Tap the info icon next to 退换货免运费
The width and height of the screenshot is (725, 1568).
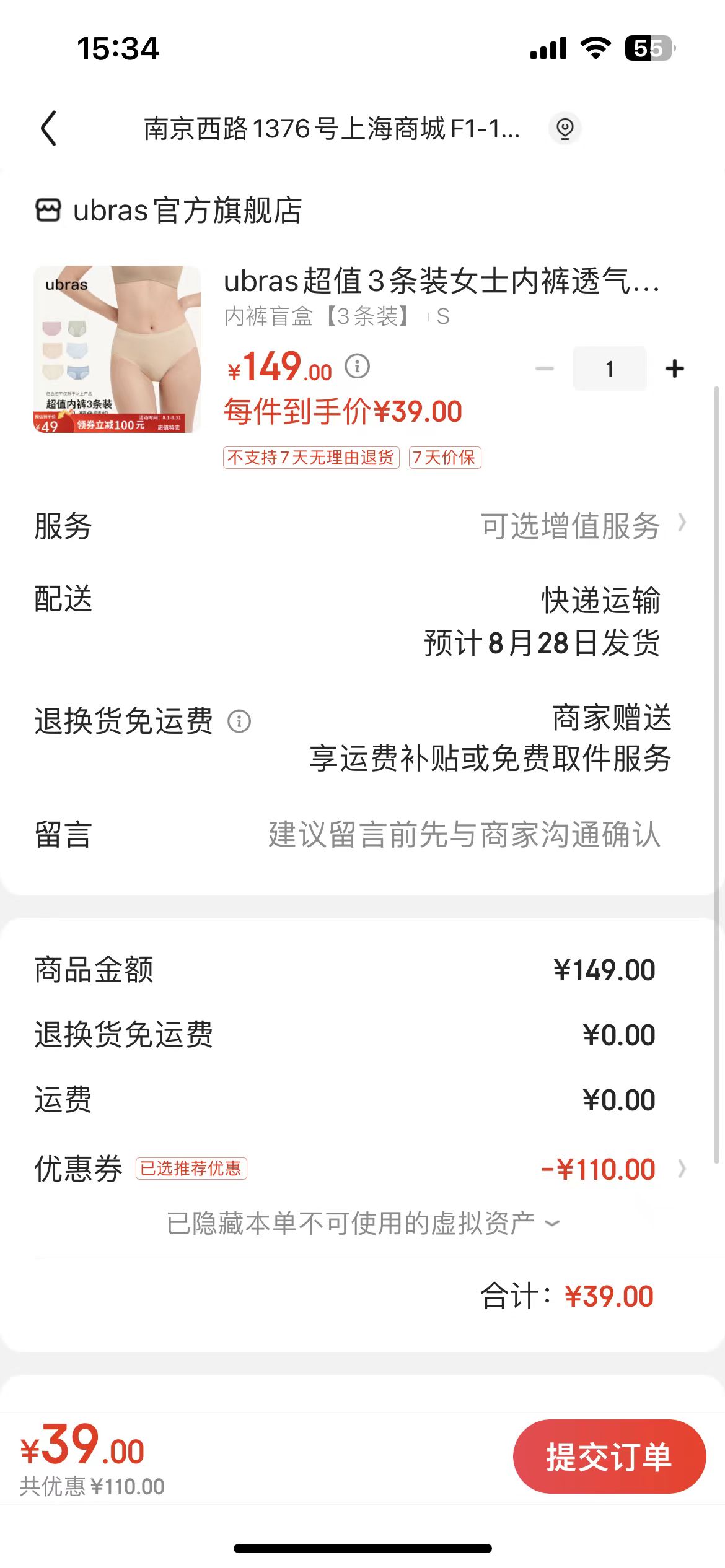pos(239,720)
